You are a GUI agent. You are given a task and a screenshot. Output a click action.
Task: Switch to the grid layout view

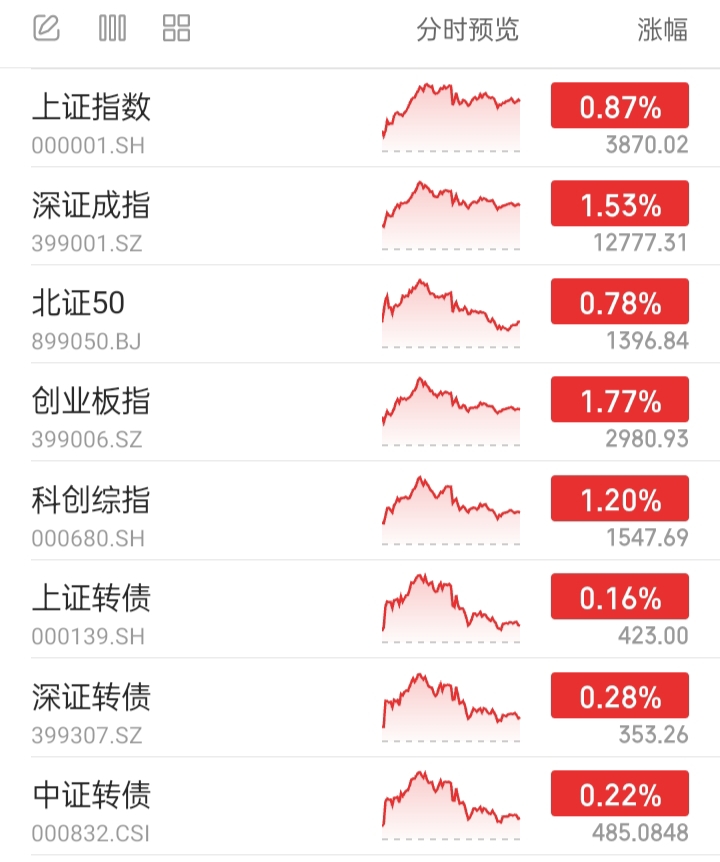click(176, 28)
